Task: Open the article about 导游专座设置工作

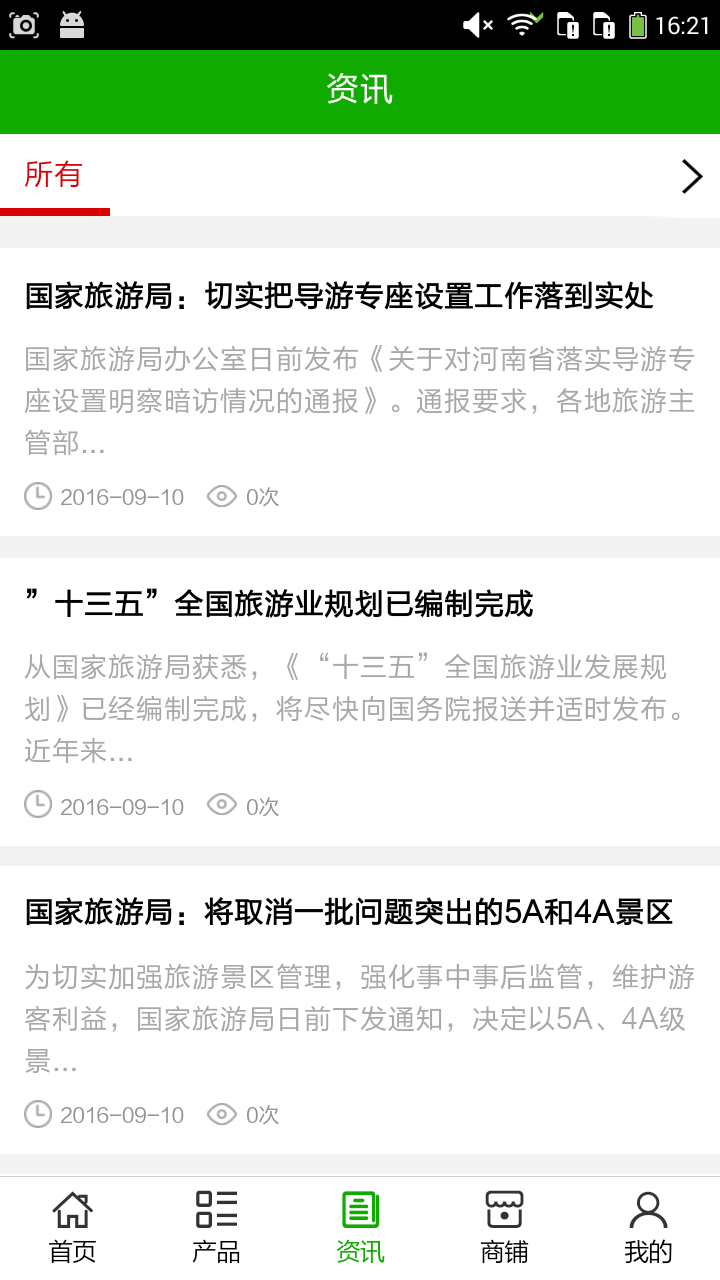Action: [340, 296]
